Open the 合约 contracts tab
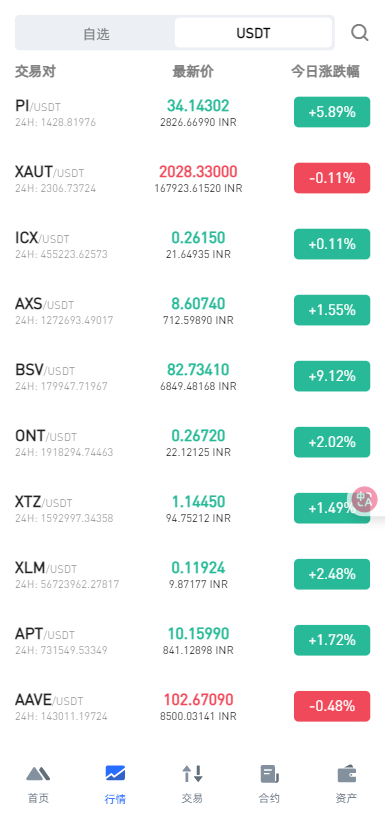This screenshot has width=385, height=833. coord(269,784)
